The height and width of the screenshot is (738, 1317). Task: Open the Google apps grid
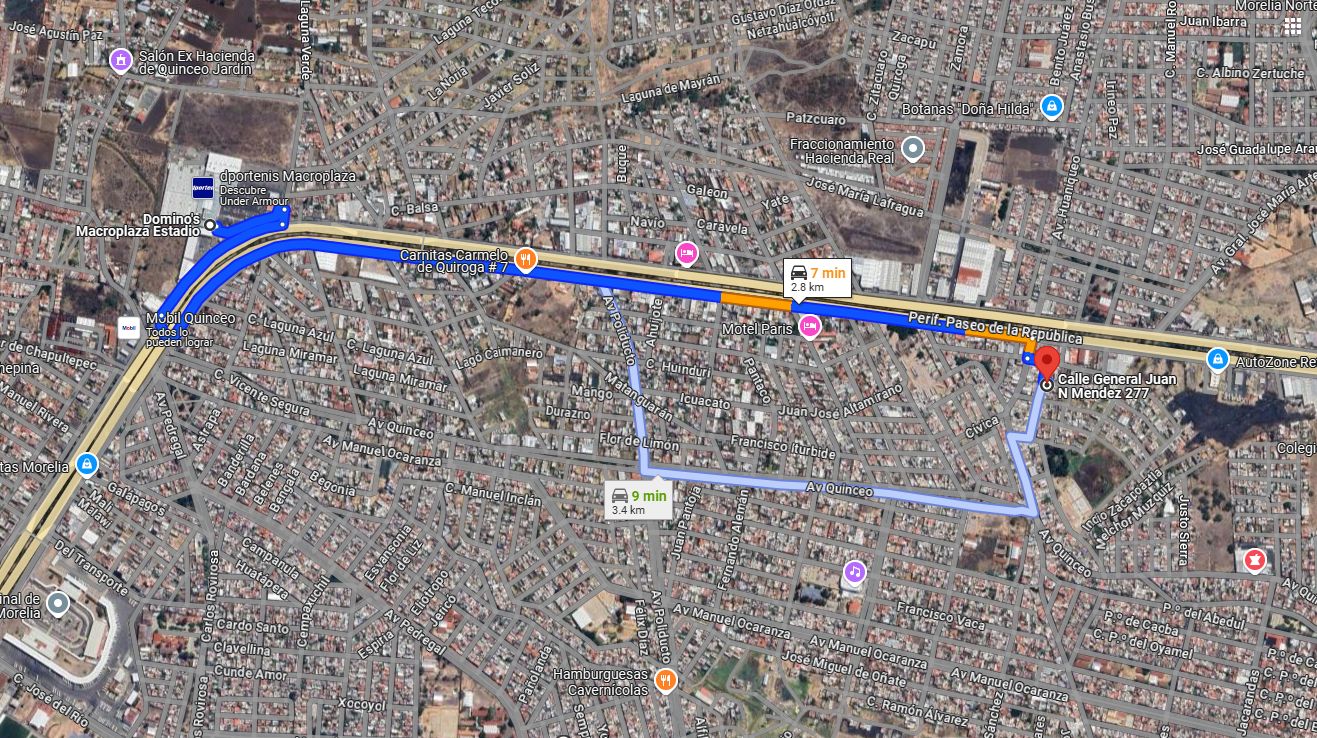[1293, 26]
